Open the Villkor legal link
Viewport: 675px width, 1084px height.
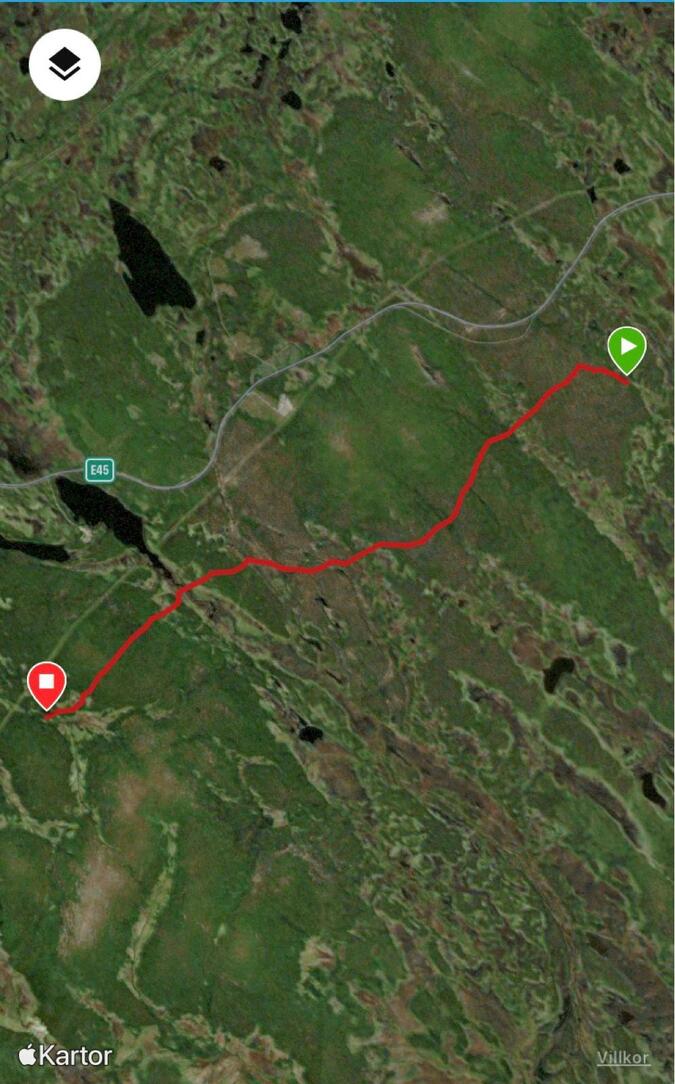click(x=623, y=1057)
